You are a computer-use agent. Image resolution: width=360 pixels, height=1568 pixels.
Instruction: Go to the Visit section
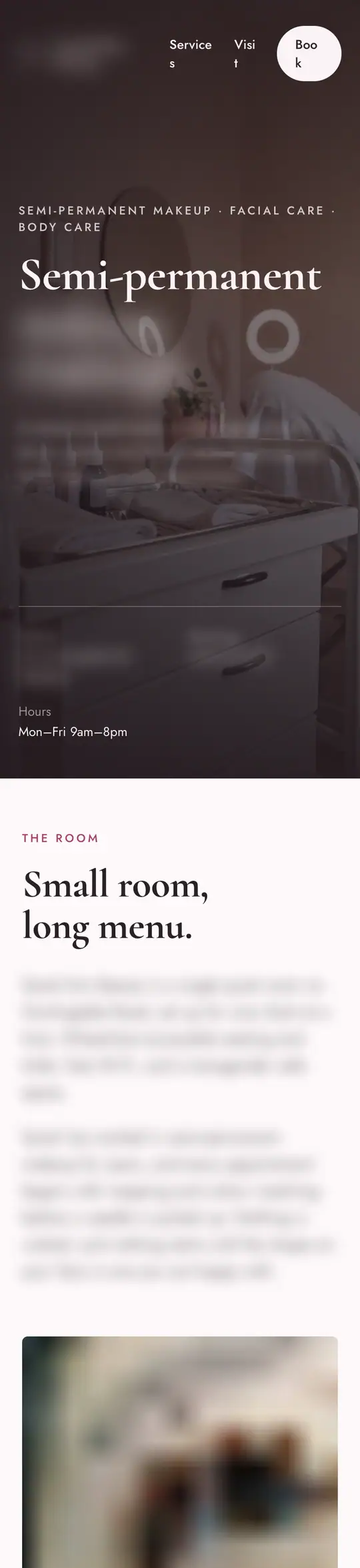245,54
